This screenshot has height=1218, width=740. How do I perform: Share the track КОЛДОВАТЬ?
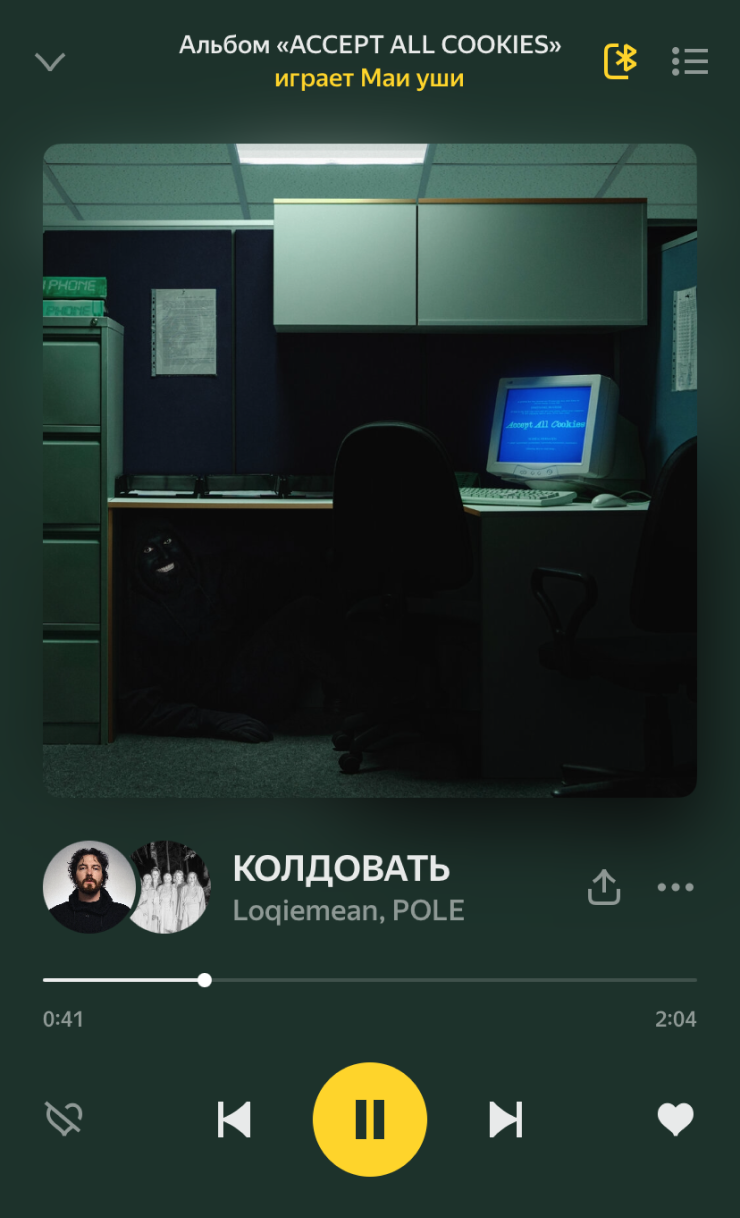pyautogui.click(x=604, y=887)
